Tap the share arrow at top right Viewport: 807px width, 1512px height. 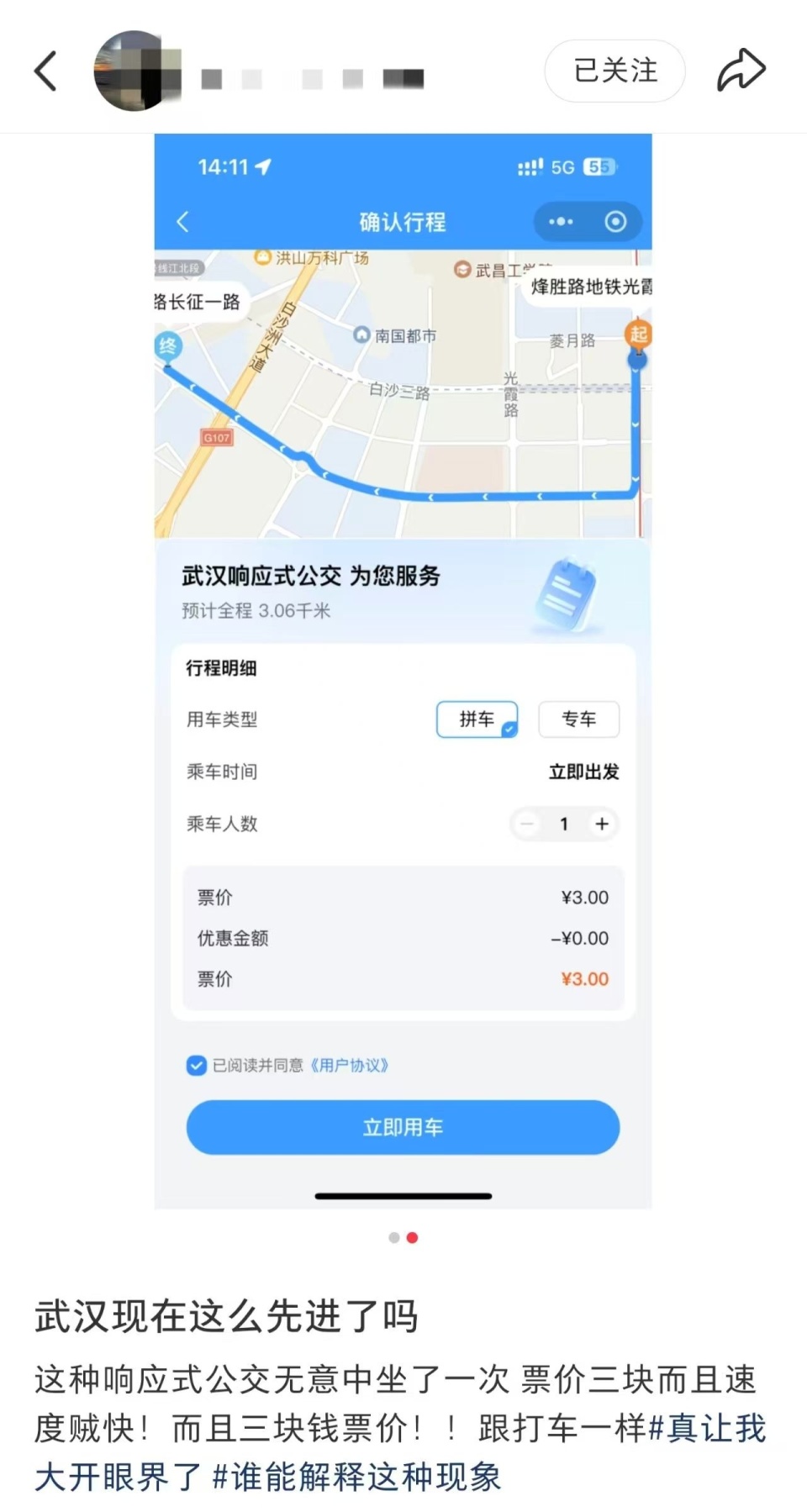click(x=741, y=71)
